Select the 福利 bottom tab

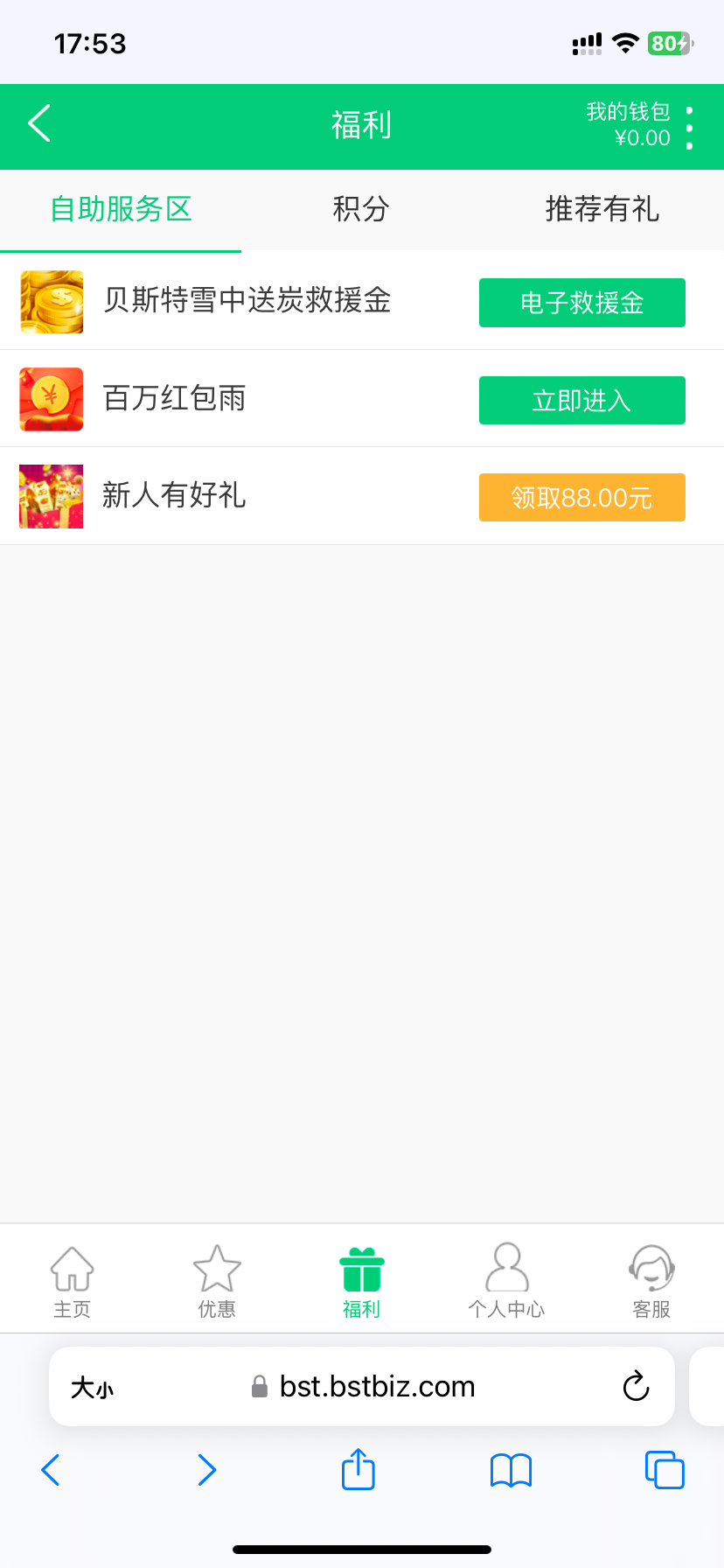tap(361, 1281)
